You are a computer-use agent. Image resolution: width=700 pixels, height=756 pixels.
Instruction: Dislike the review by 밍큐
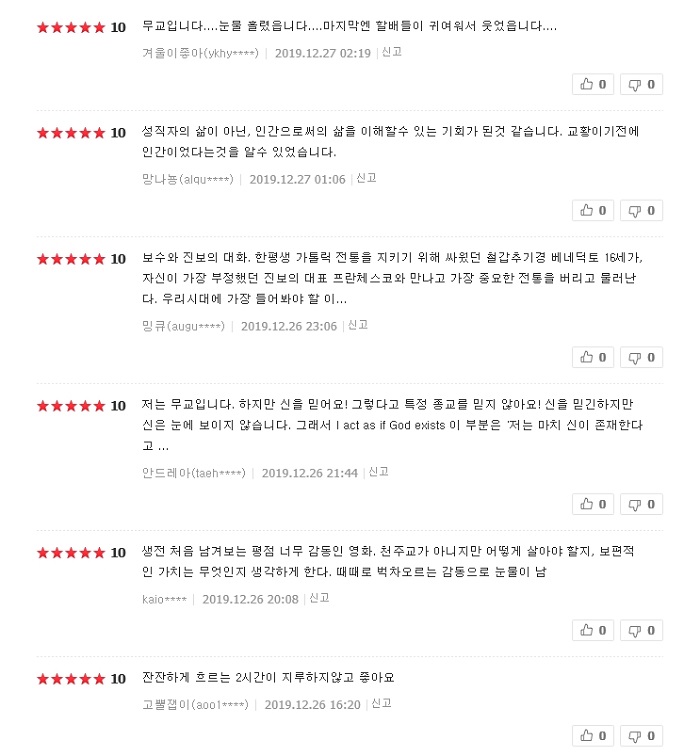641,357
